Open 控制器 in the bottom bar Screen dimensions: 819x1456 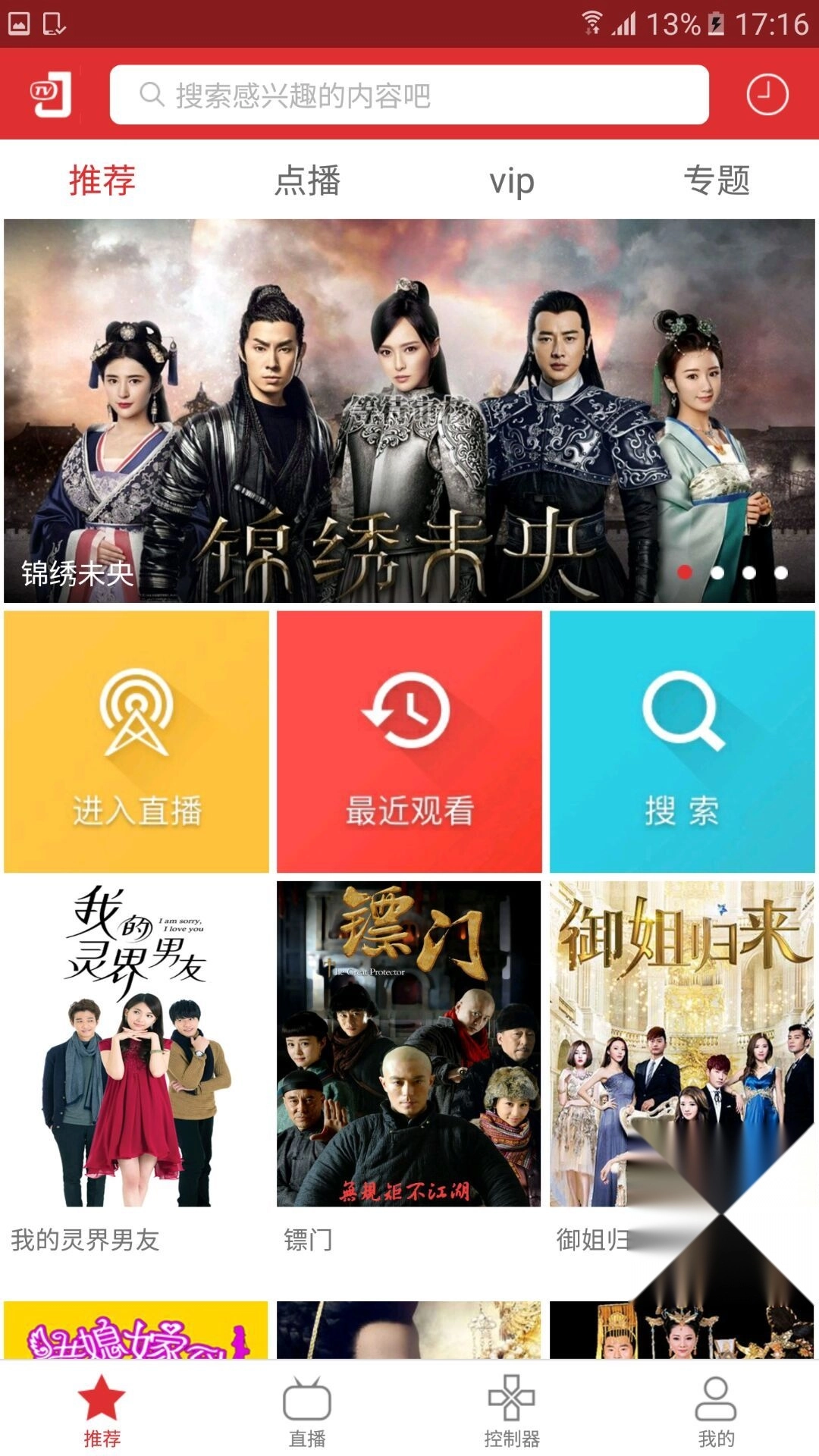512,1409
